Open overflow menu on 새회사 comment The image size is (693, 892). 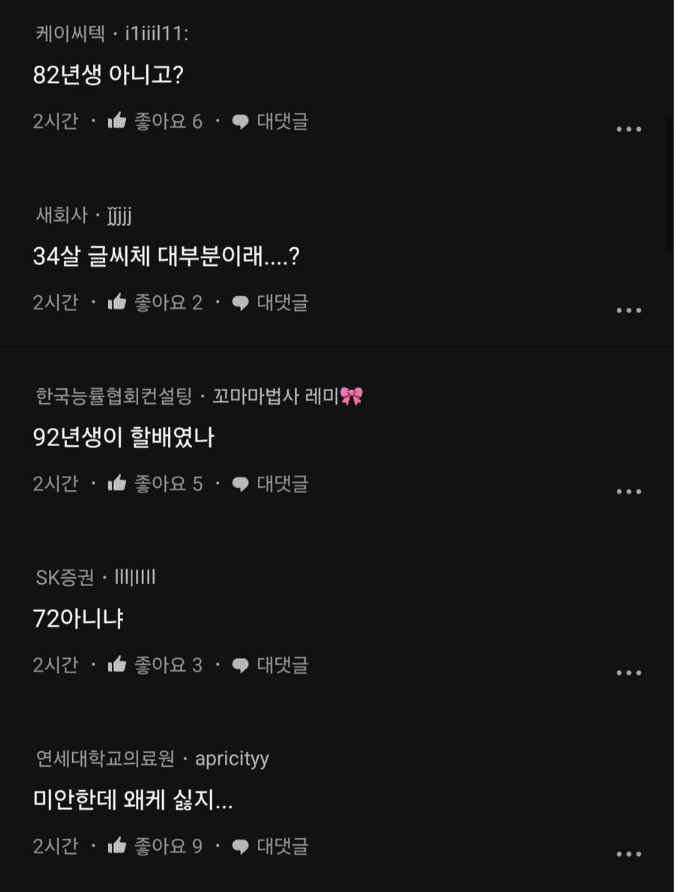pos(628,310)
